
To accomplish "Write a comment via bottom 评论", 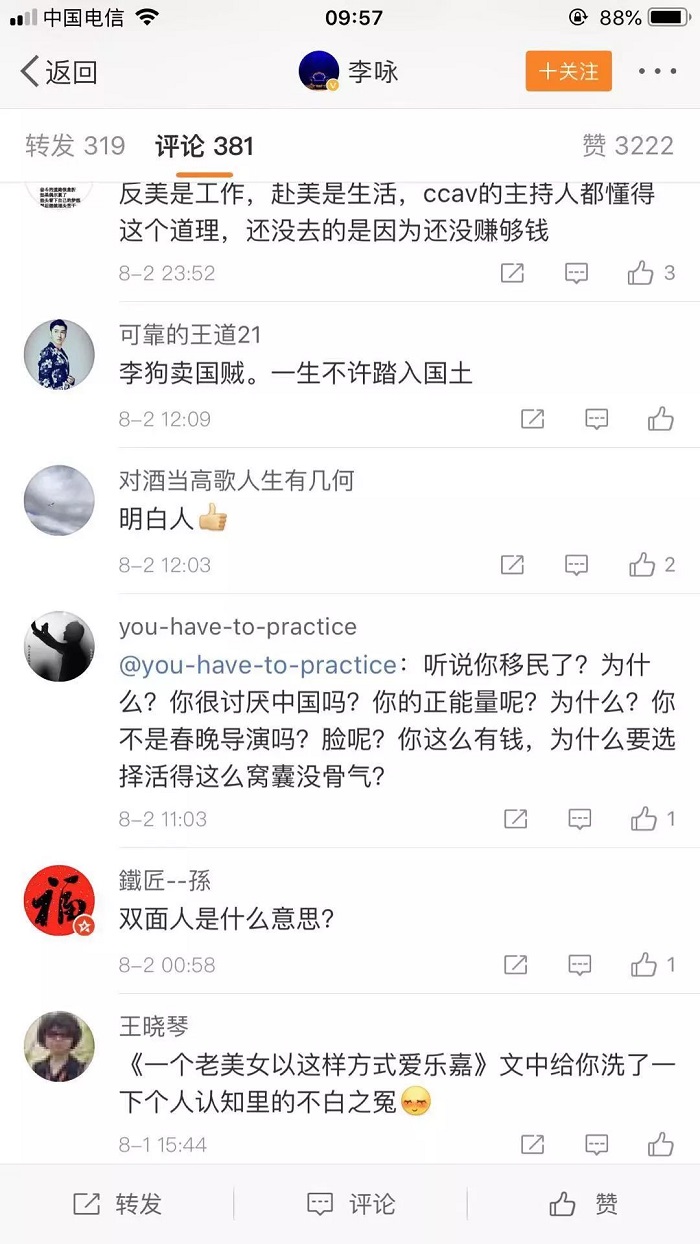I will click(x=350, y=1204).
